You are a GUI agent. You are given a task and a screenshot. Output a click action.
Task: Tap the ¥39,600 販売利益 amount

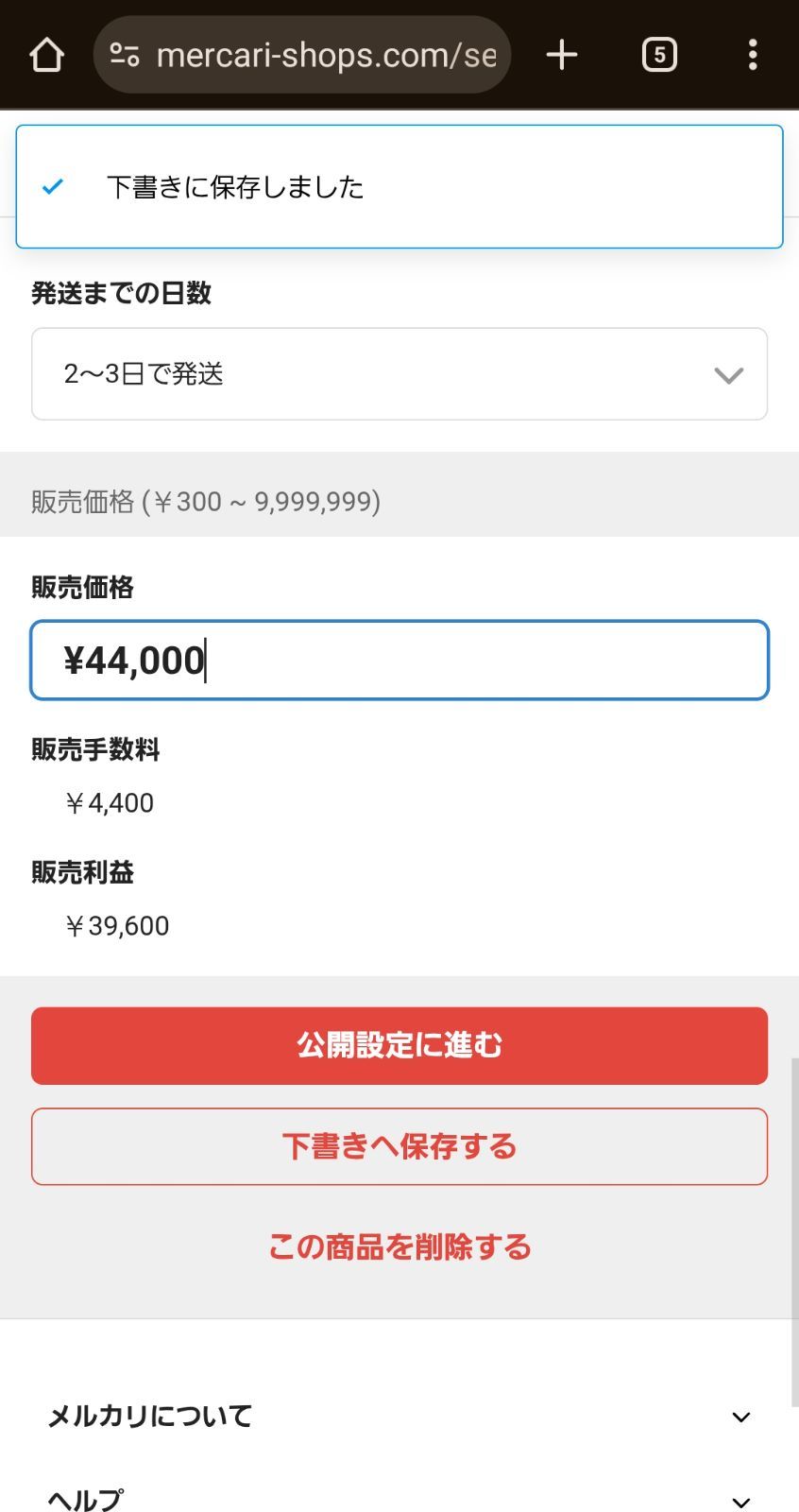pyautogui.click(x=118, y=925)
